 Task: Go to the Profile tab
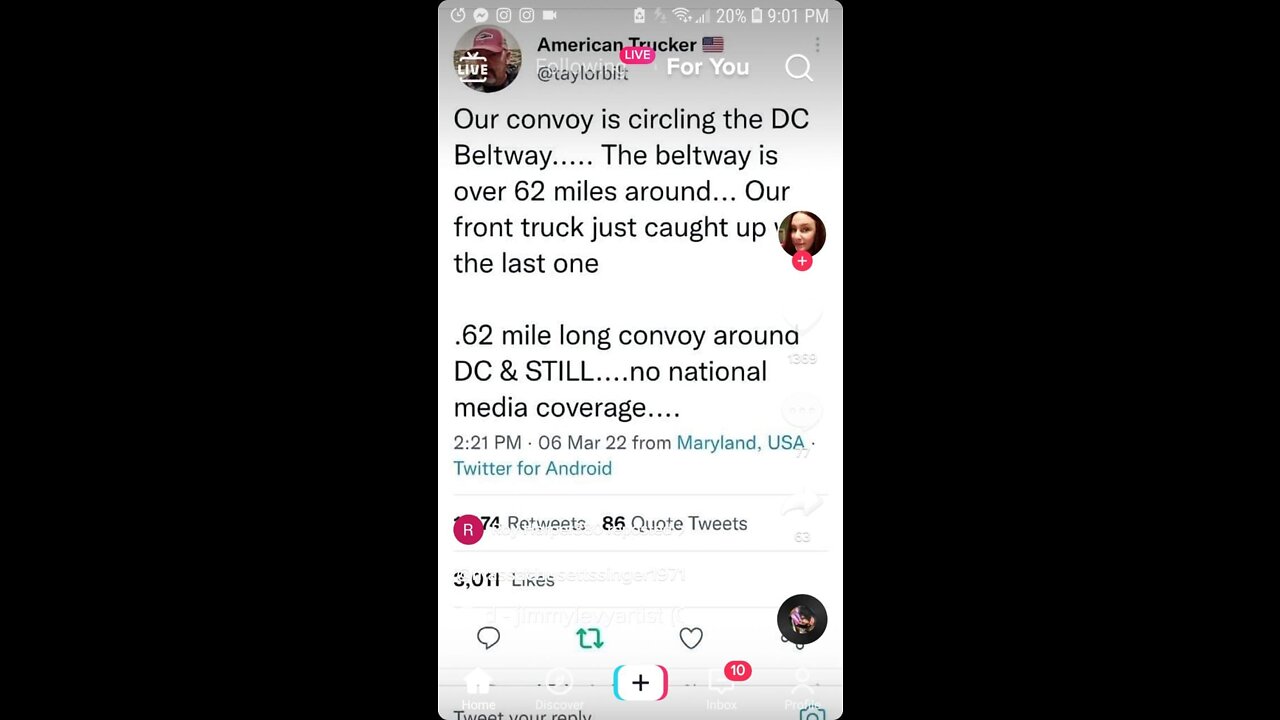[x=802, y=688]
